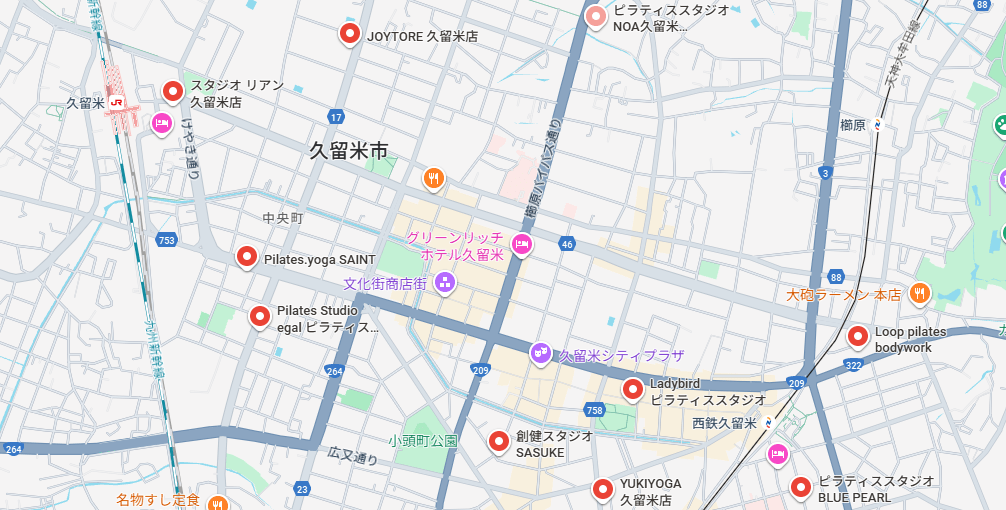
Task: Tap the YUKIYOGA 久留米店 pin
Action: point(602,489)
